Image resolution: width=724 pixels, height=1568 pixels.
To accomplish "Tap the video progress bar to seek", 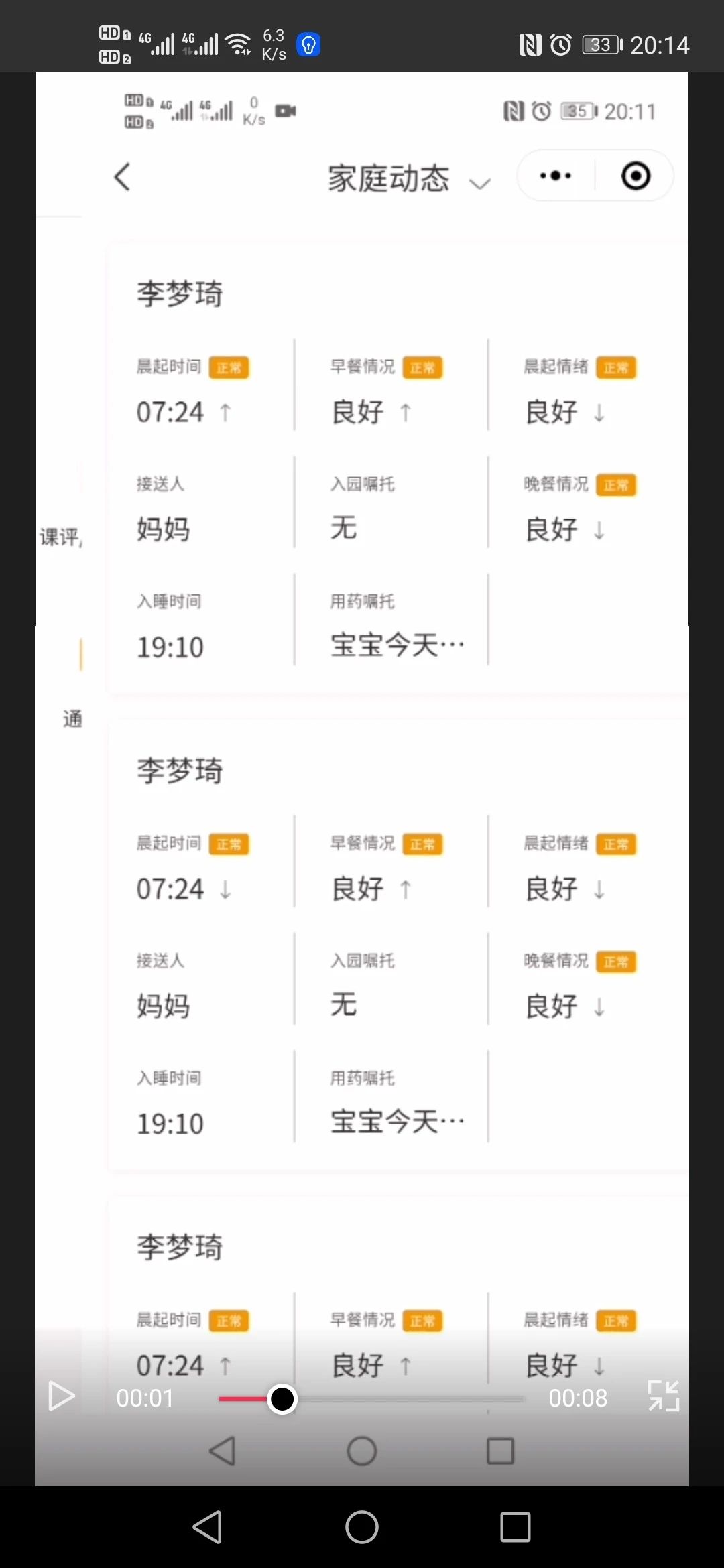I will click(x=371, y=1399).
